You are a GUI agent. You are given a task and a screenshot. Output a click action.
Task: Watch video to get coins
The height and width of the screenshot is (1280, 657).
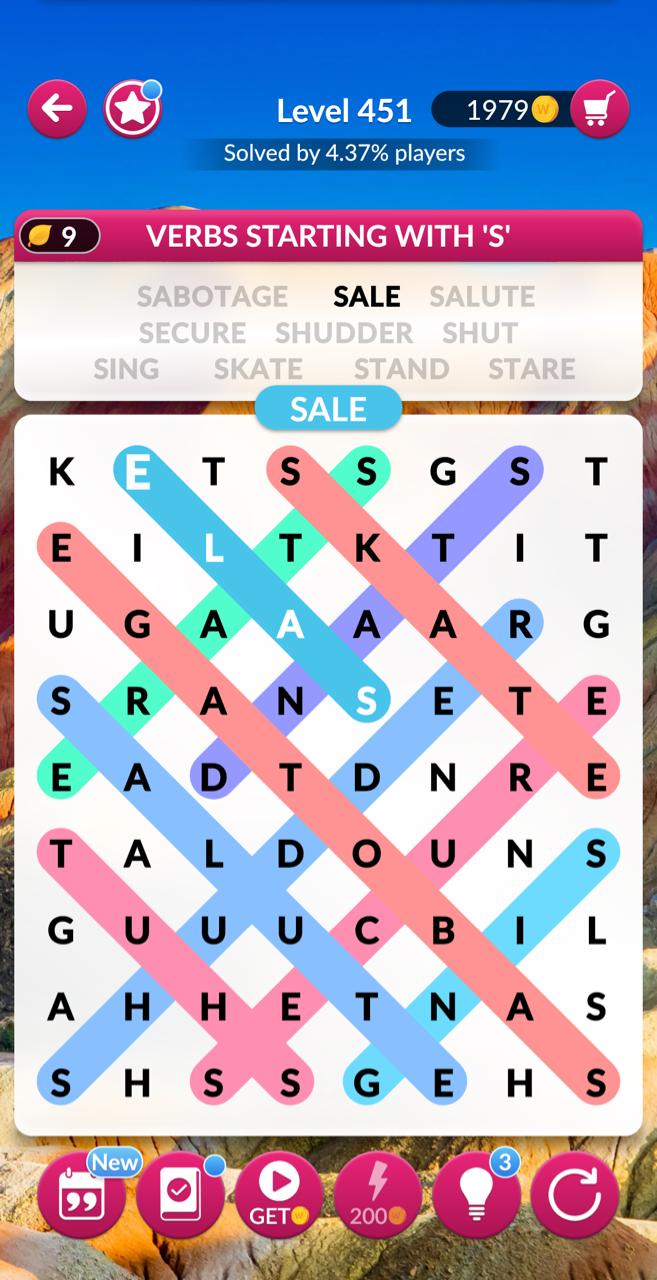(x=279, y=1196)
